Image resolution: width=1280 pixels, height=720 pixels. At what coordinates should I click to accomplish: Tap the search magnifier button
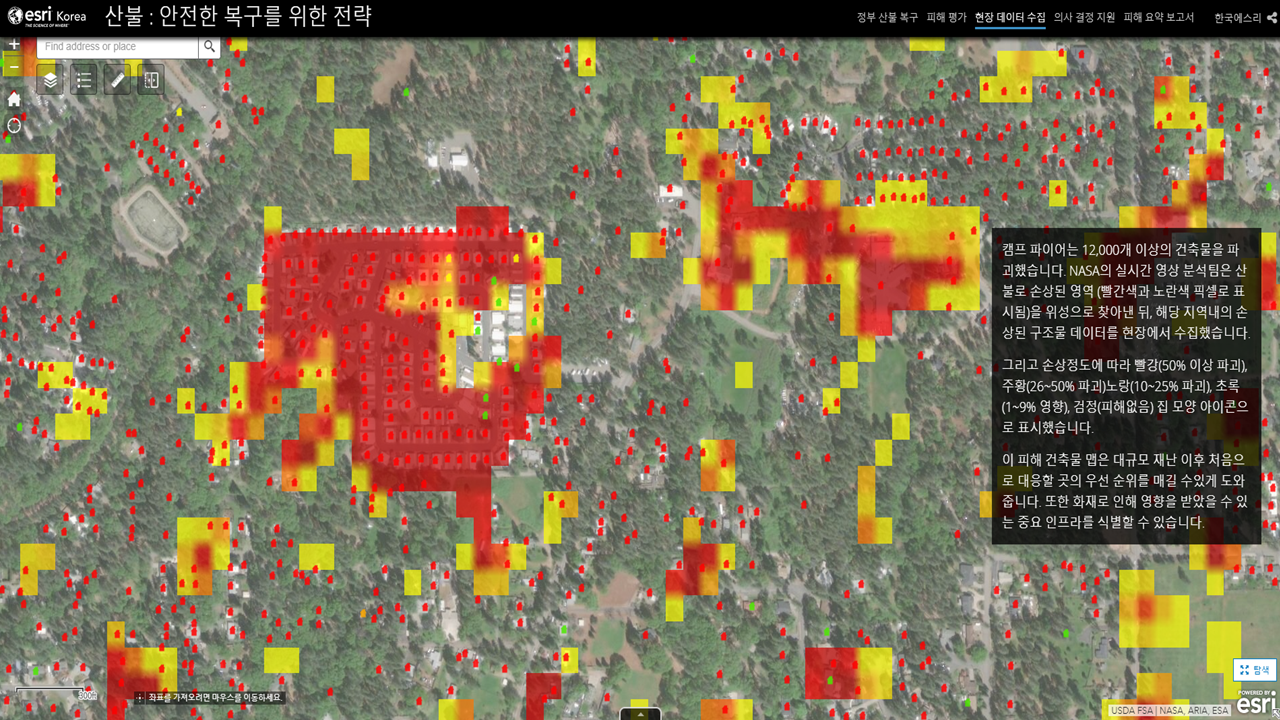pos(209,47)
